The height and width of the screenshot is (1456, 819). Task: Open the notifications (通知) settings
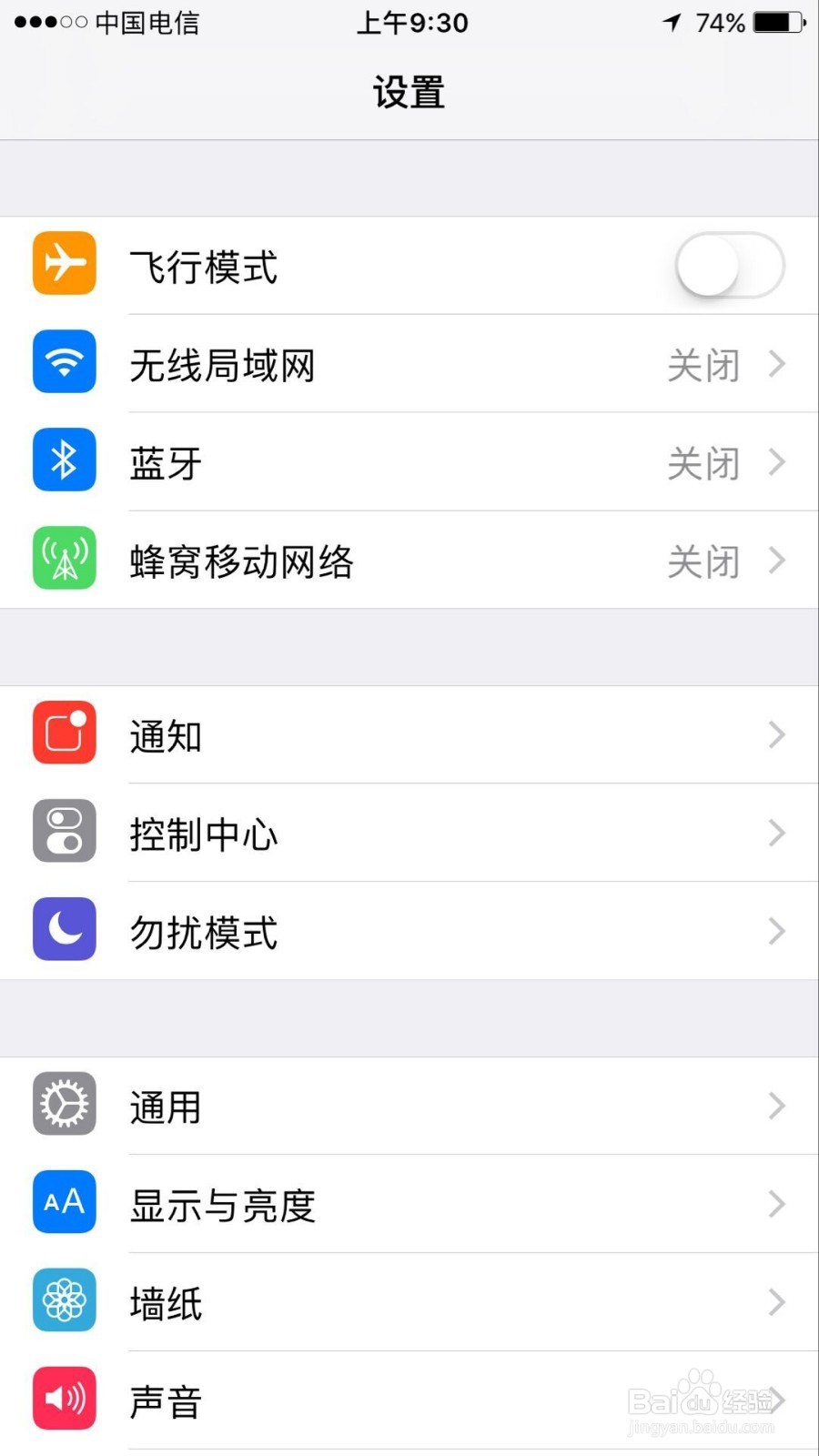[409, 734]
